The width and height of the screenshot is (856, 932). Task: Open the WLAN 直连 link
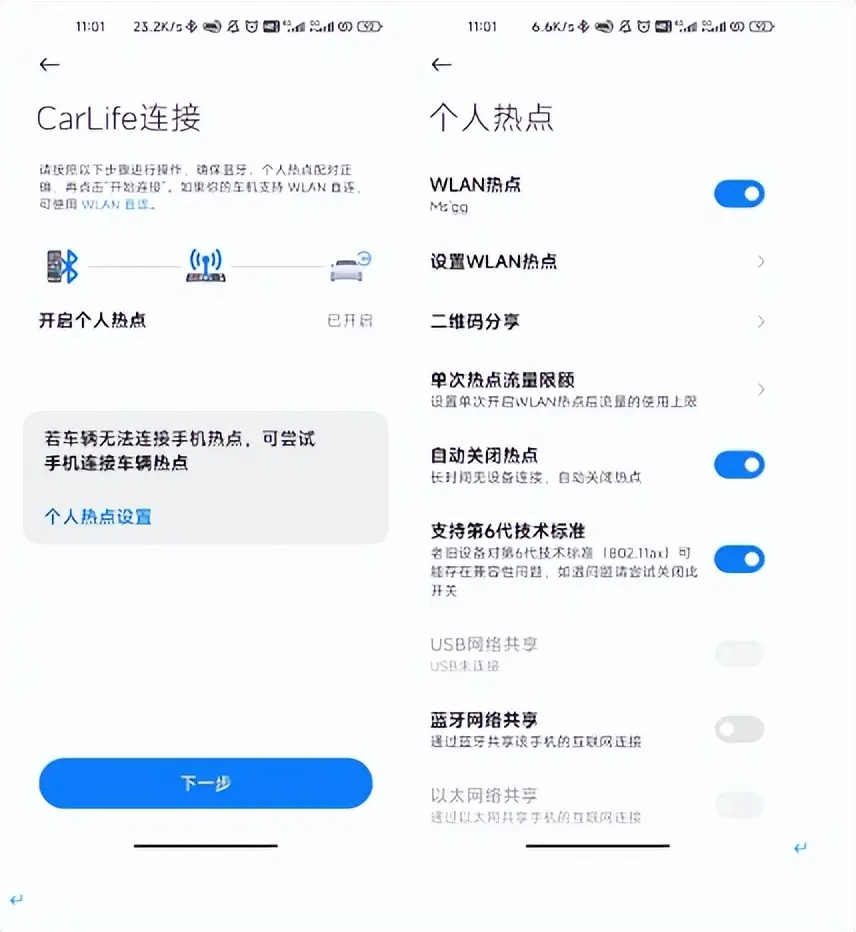click(x=114, y=204)
